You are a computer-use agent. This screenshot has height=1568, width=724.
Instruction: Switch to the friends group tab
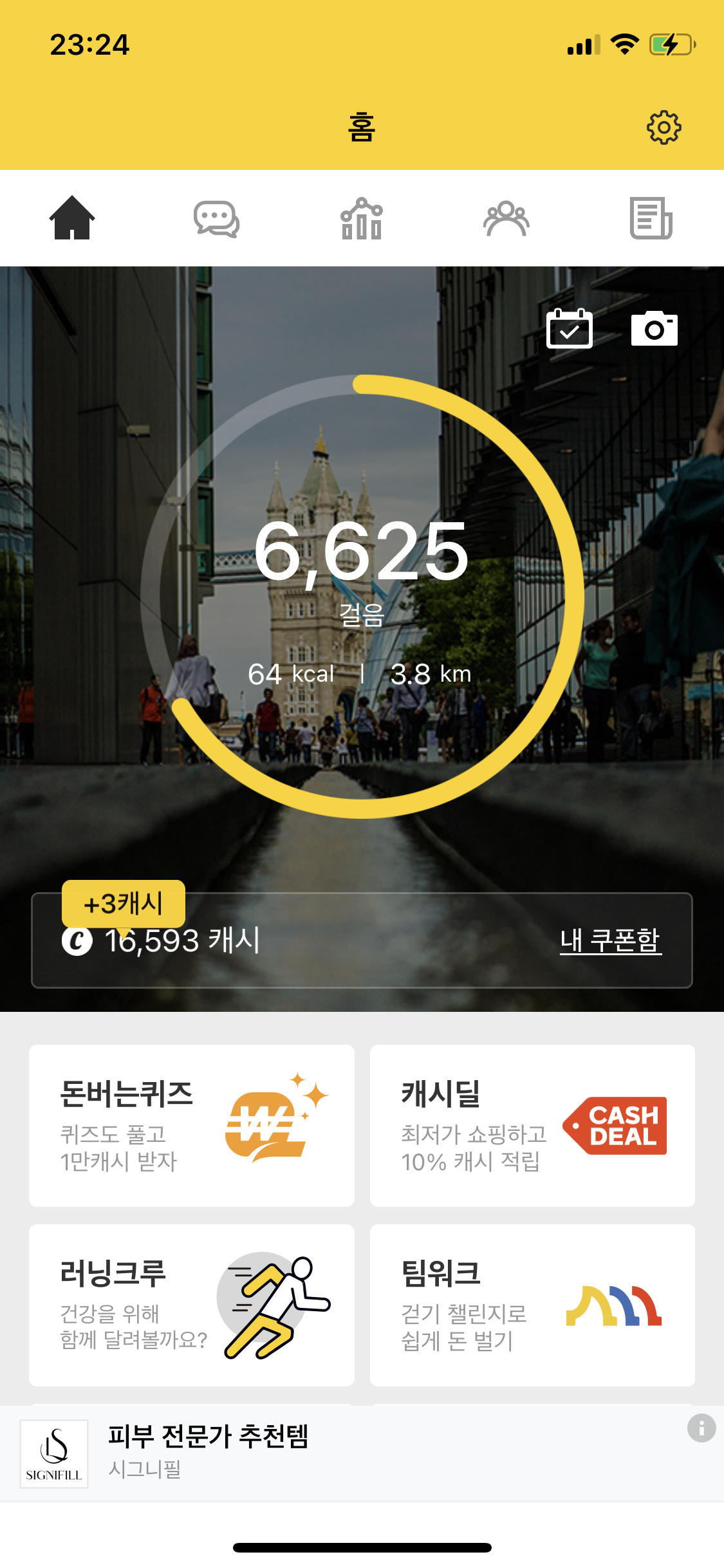(x=506, y=218)
